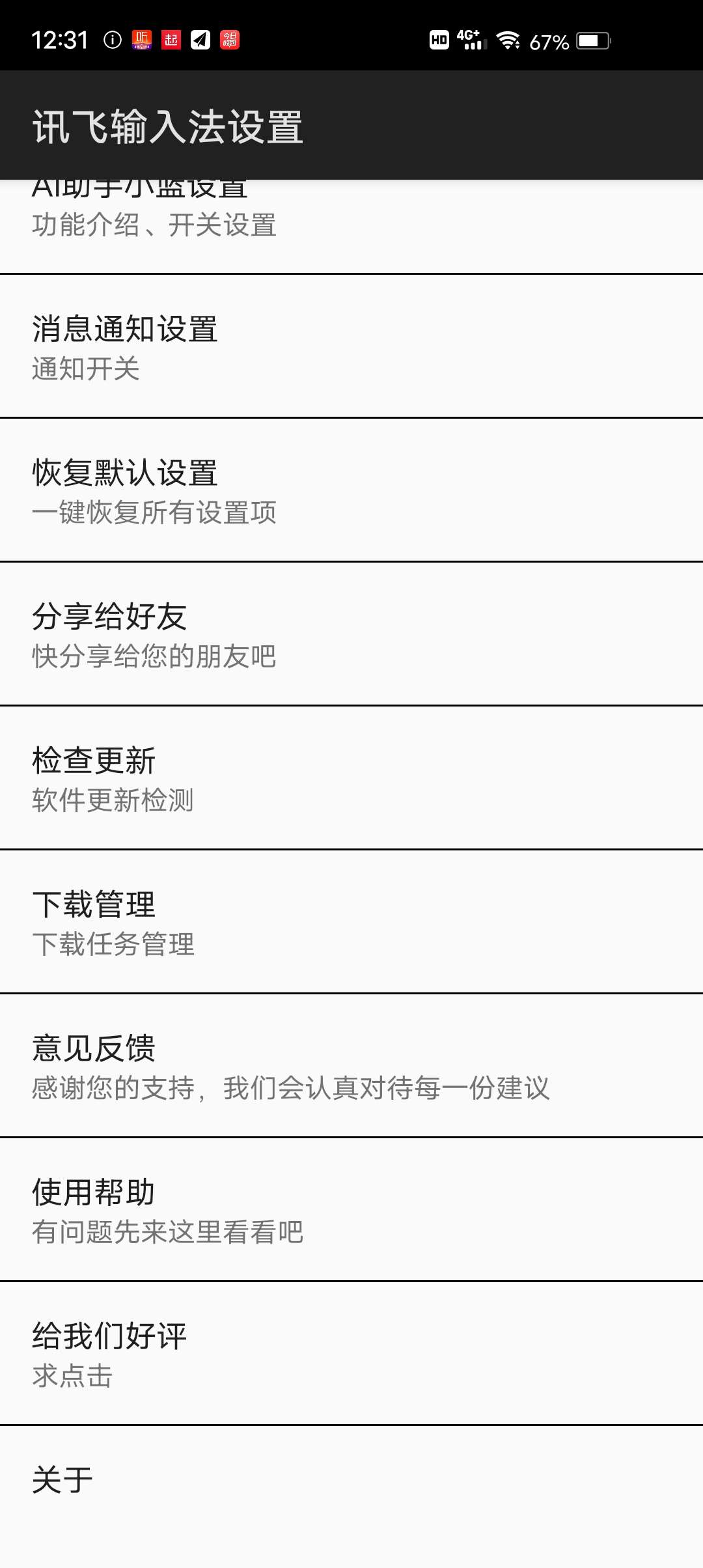Check for updates via 检查更新

coord(351,778)
